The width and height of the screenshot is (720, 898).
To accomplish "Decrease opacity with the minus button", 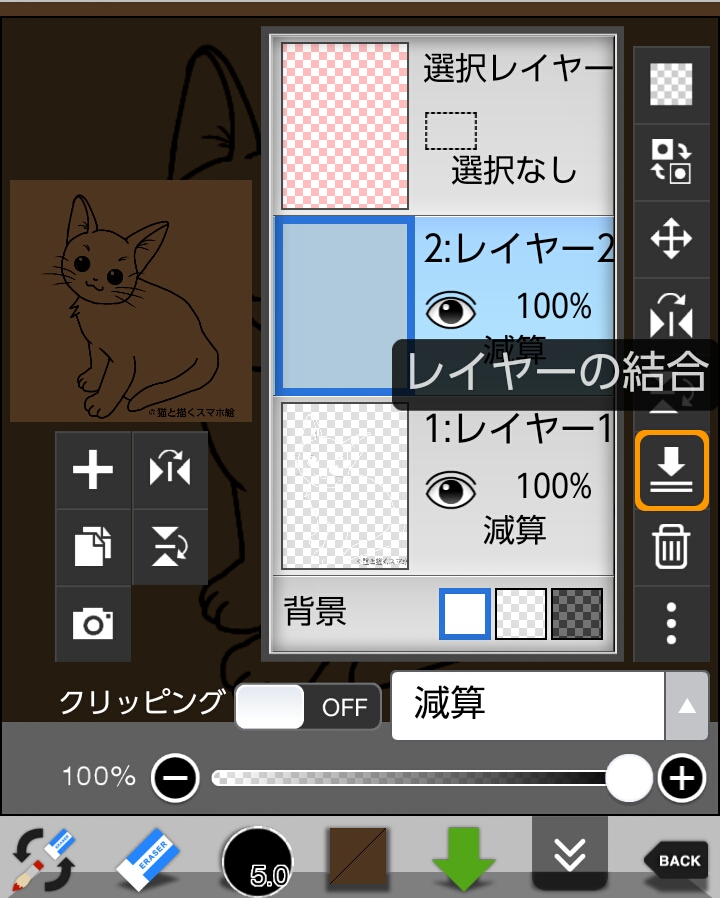I will coord(176,777).
